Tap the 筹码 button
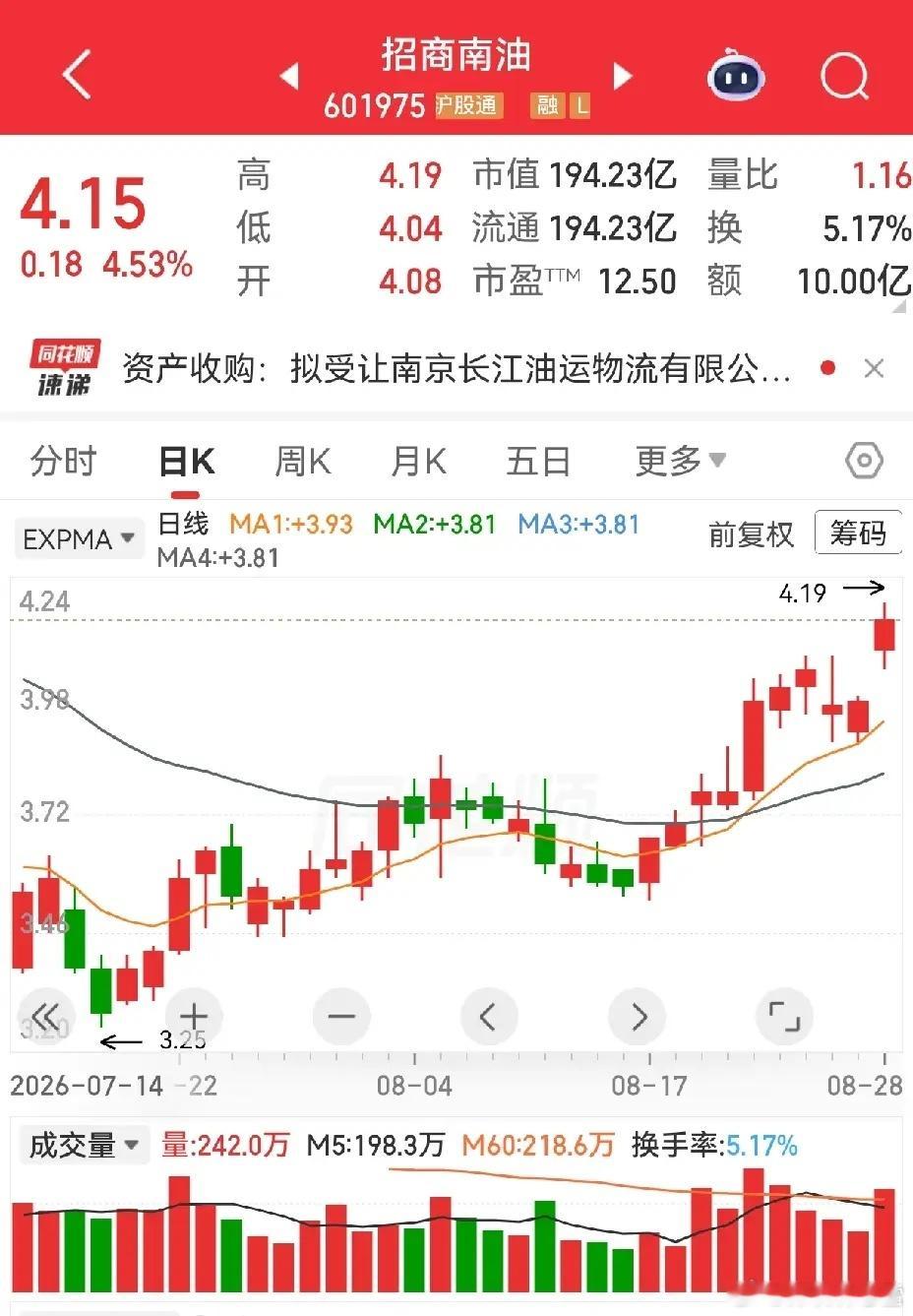Viewport: 913px width, 1316px height. [x=858, y=533]
